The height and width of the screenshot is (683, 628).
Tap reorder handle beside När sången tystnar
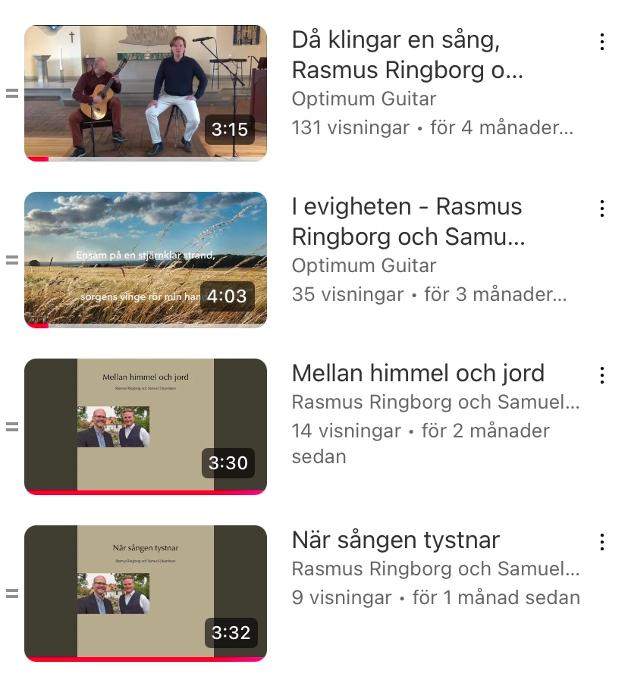(12, 593)
